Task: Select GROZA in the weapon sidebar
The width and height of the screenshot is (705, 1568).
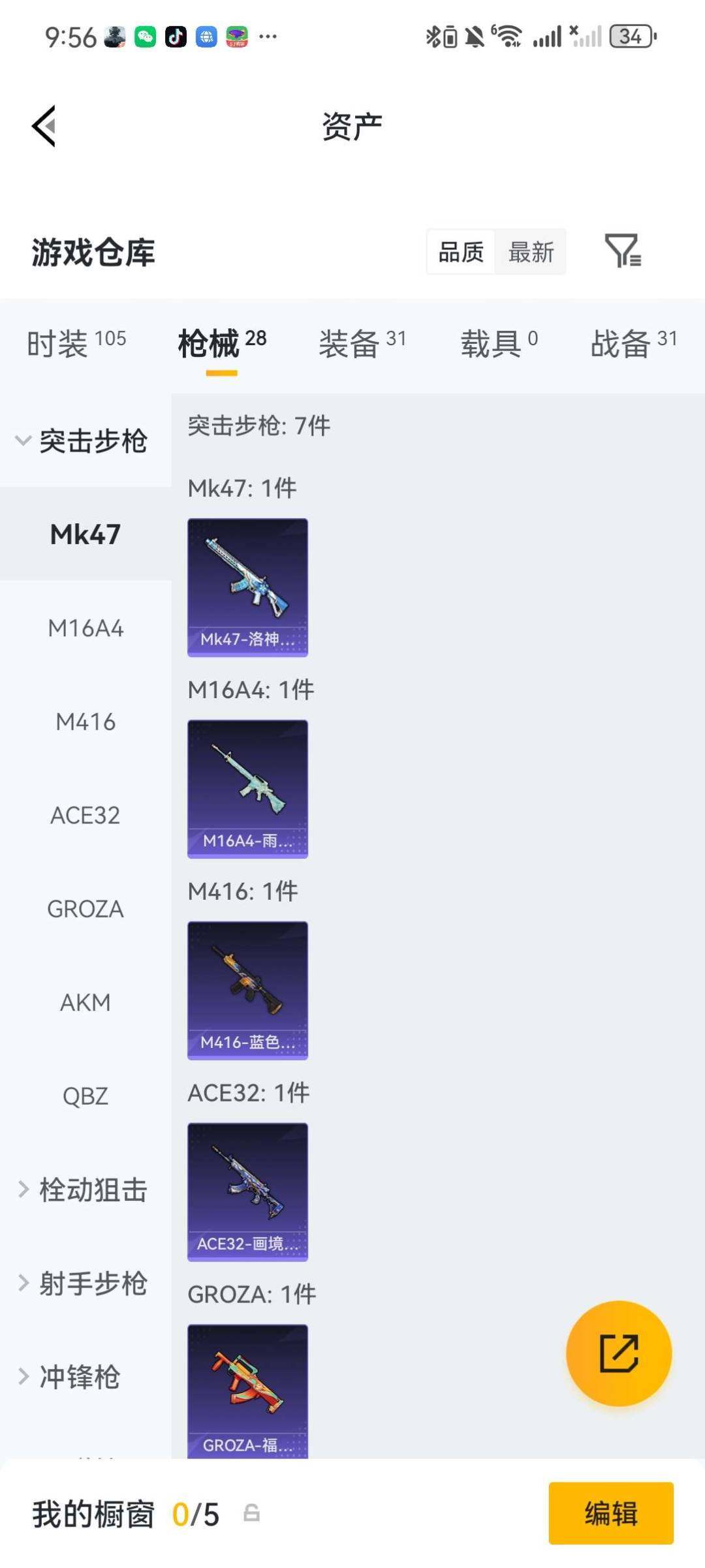Action: click(85, 908)
